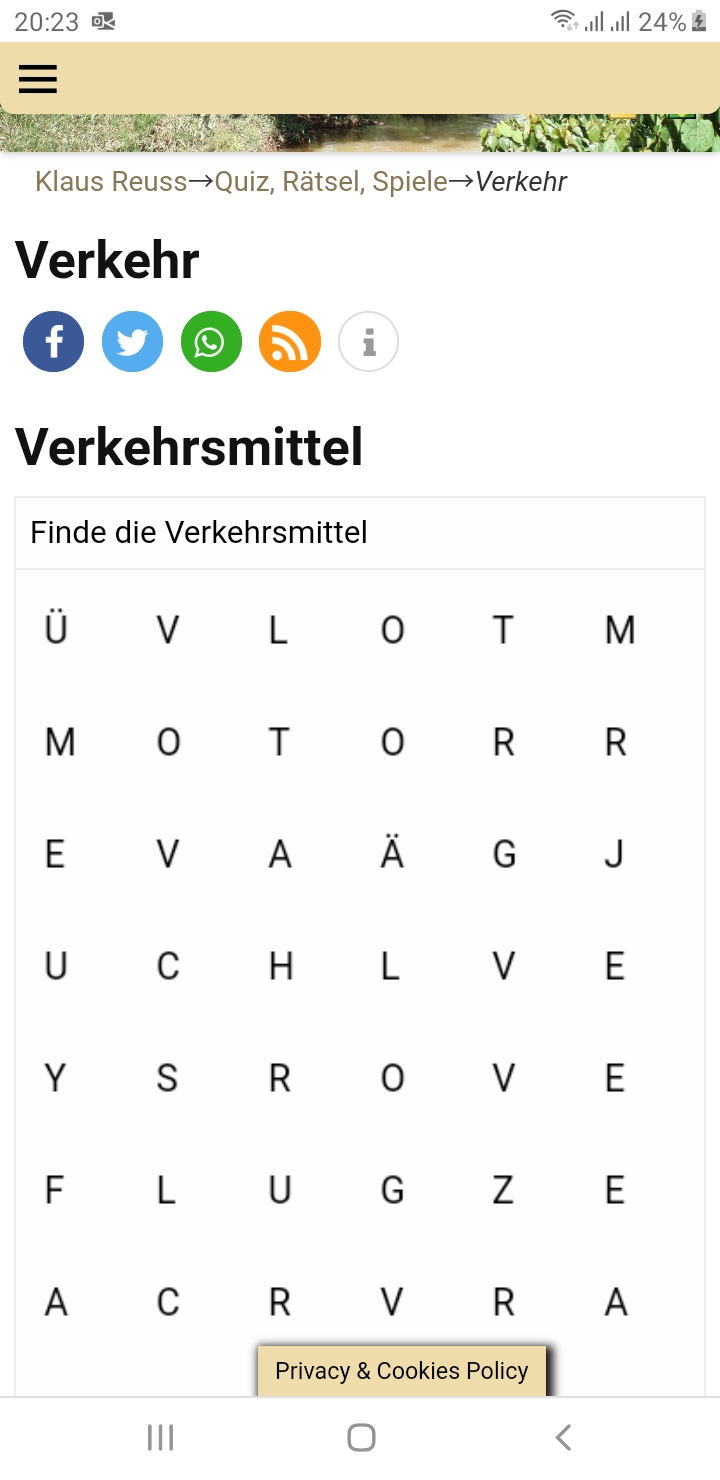Share the page via WhatsApp
Viewport: 720px width, 1480px height.
pyautogui.click(x=211, y=342)
